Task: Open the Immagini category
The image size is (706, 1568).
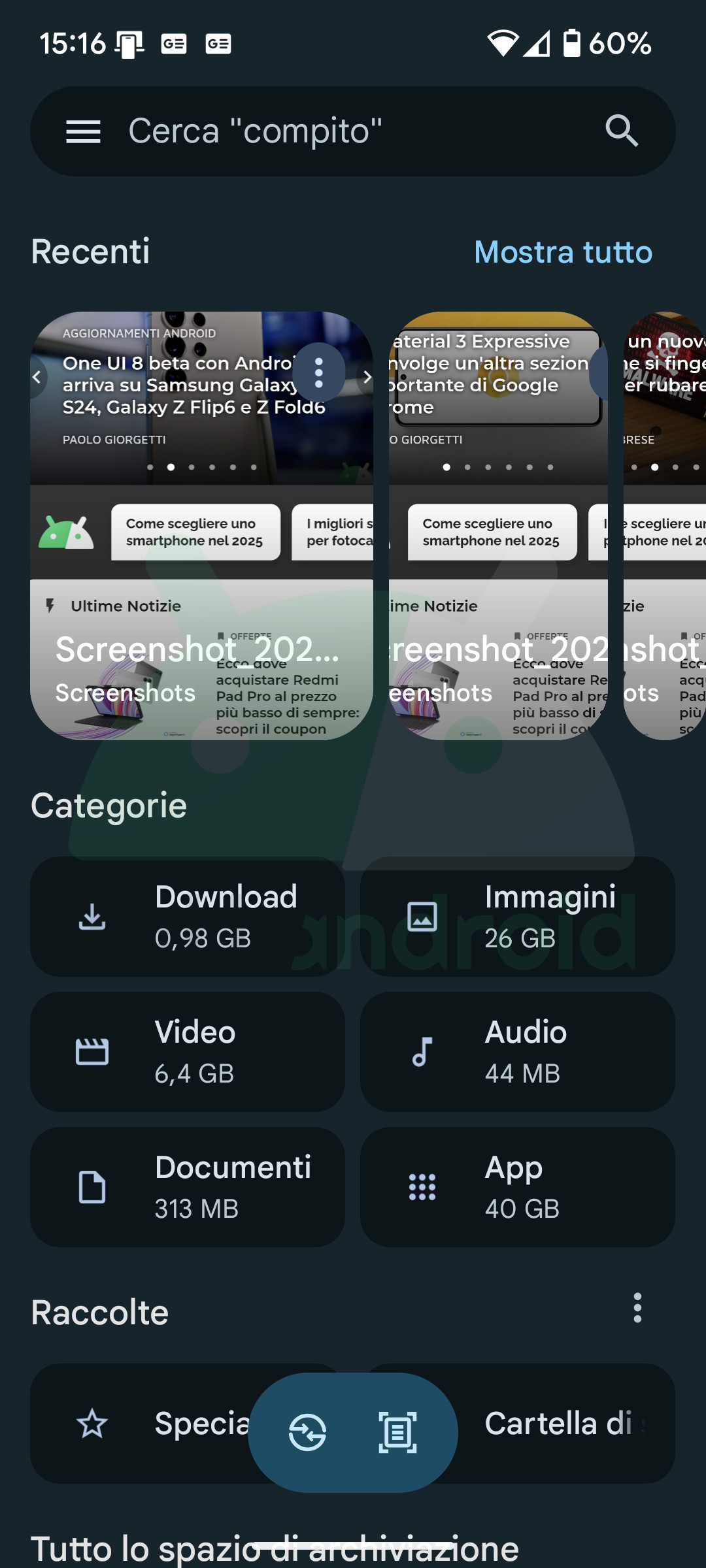Action: (517, 917)
